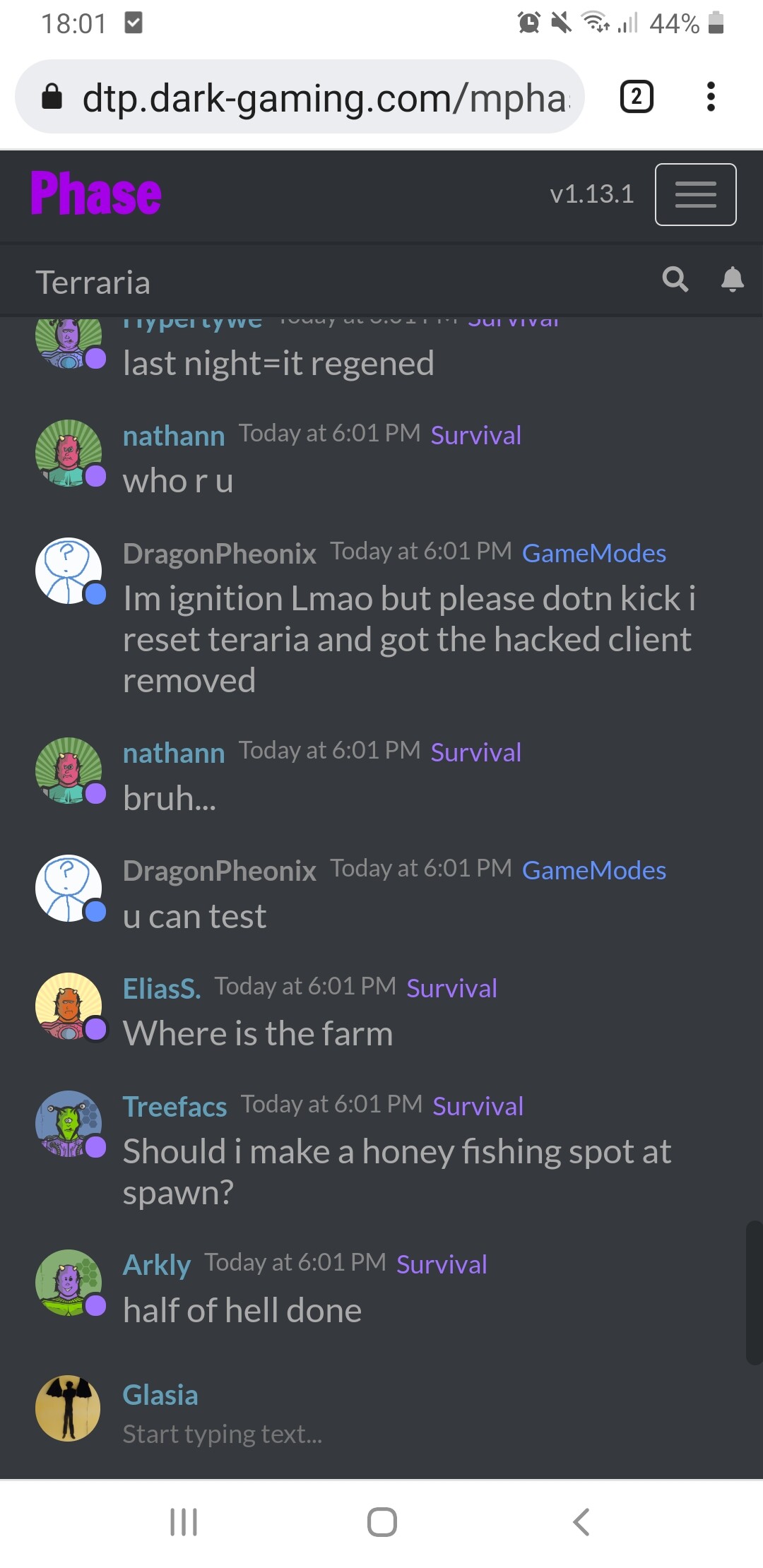
Task: Open the notifications bell
Action: tap(733, 279)
